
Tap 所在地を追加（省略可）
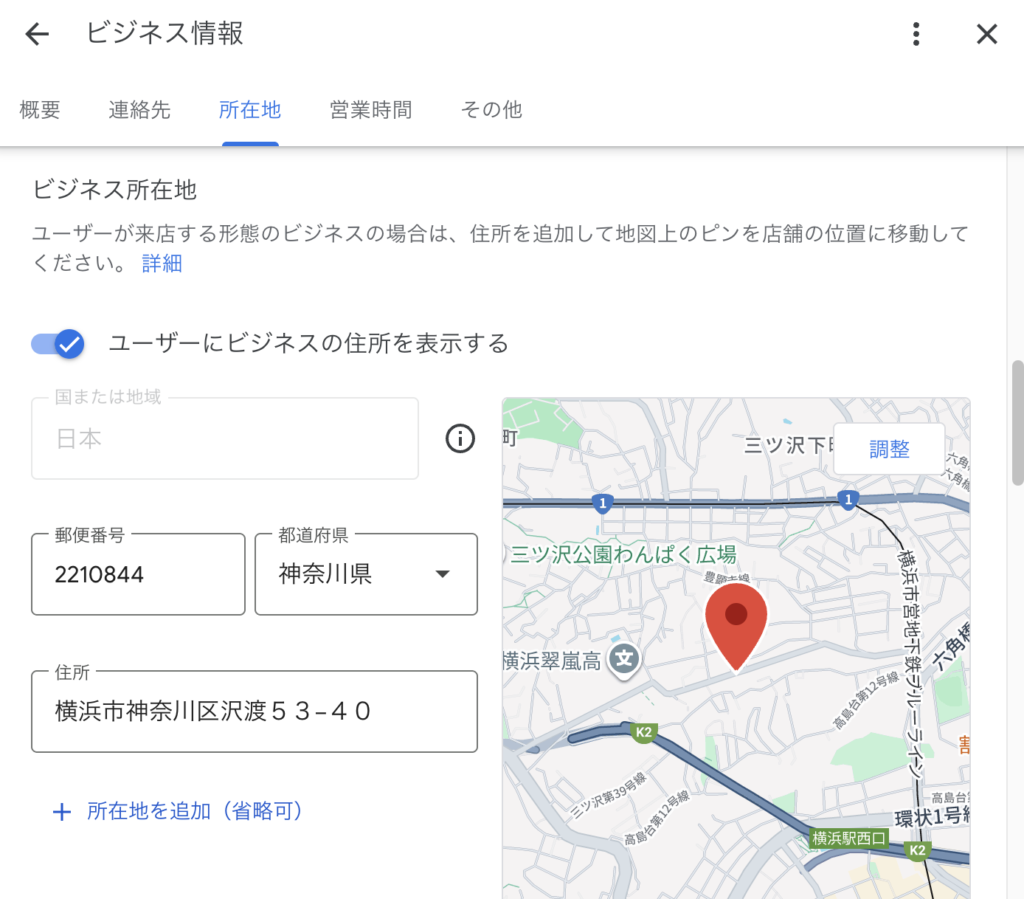(178, 811)
